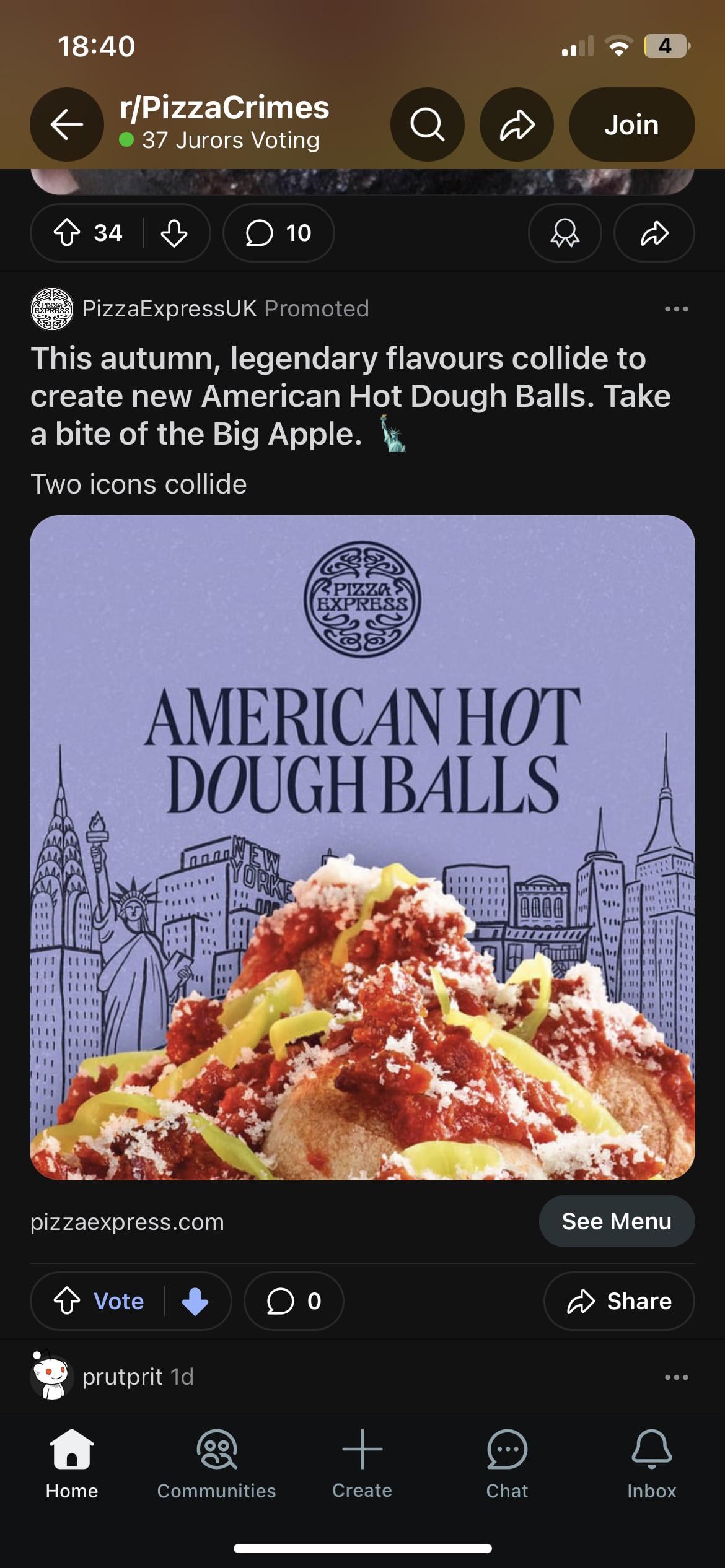
Task: Open the Inbox tab
Action: pyautogui.click(x=651, y=1464)
